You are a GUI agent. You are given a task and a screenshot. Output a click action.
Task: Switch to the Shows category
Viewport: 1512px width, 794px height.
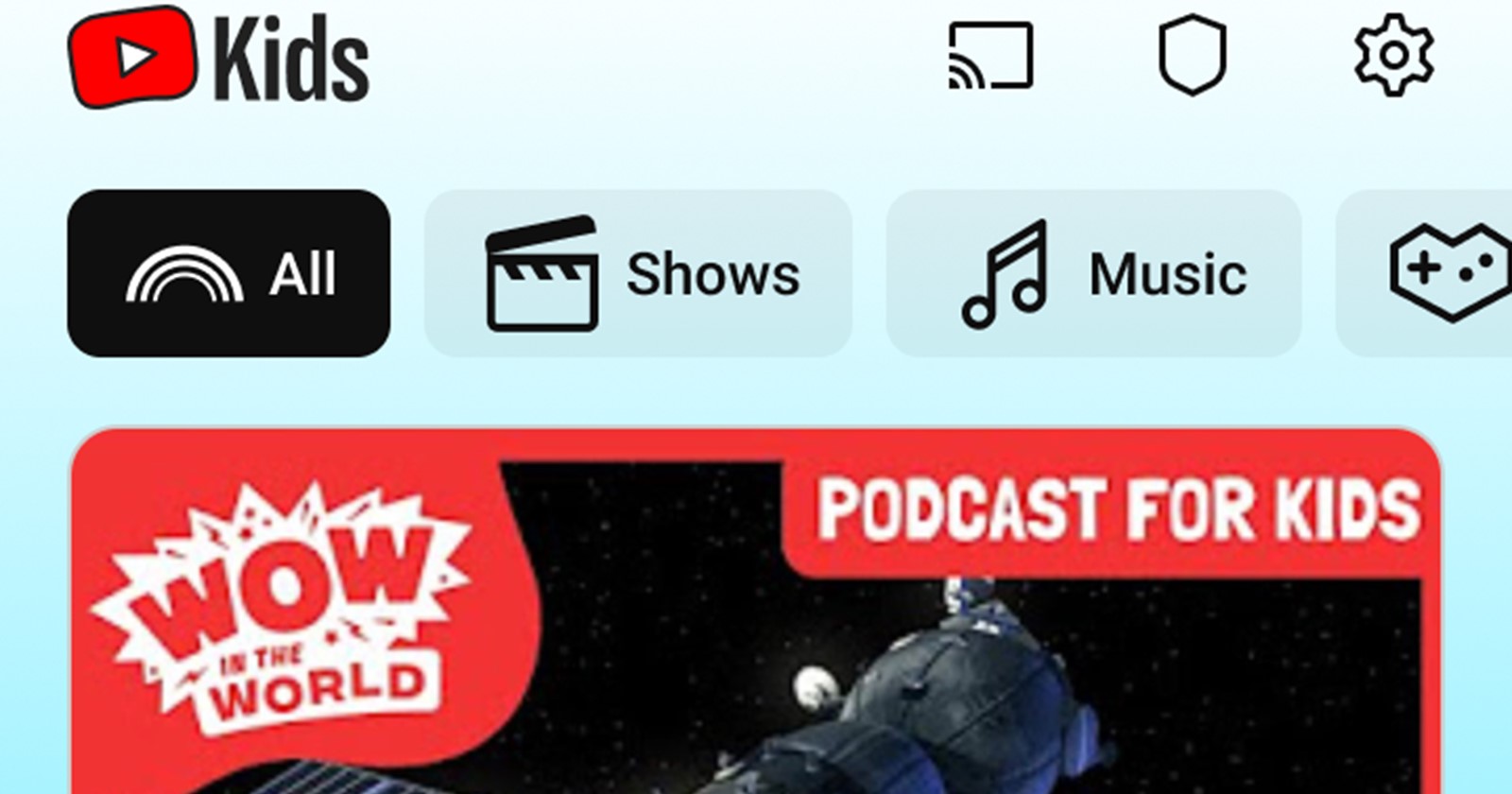(x=638, y=274)
